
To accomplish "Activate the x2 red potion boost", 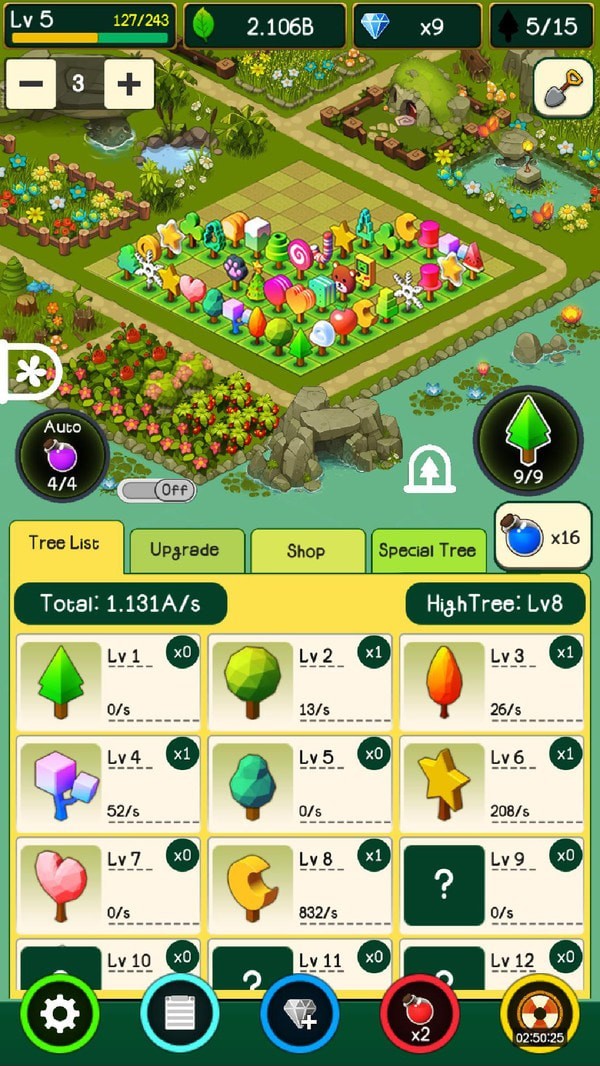I will (x=420, y=1014).
